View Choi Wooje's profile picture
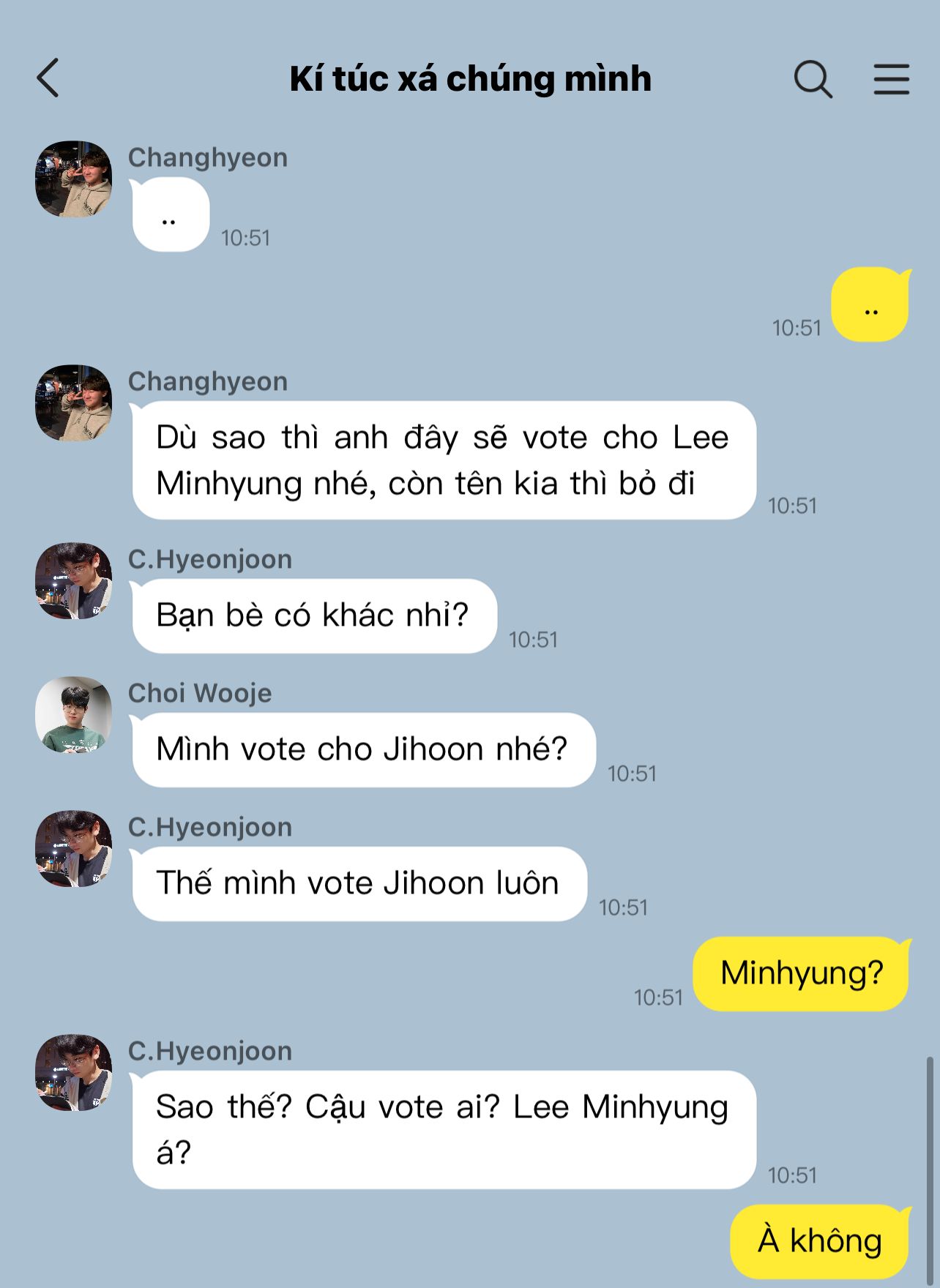This screenshot has height=1288, width=940. (x=73, y=715)
